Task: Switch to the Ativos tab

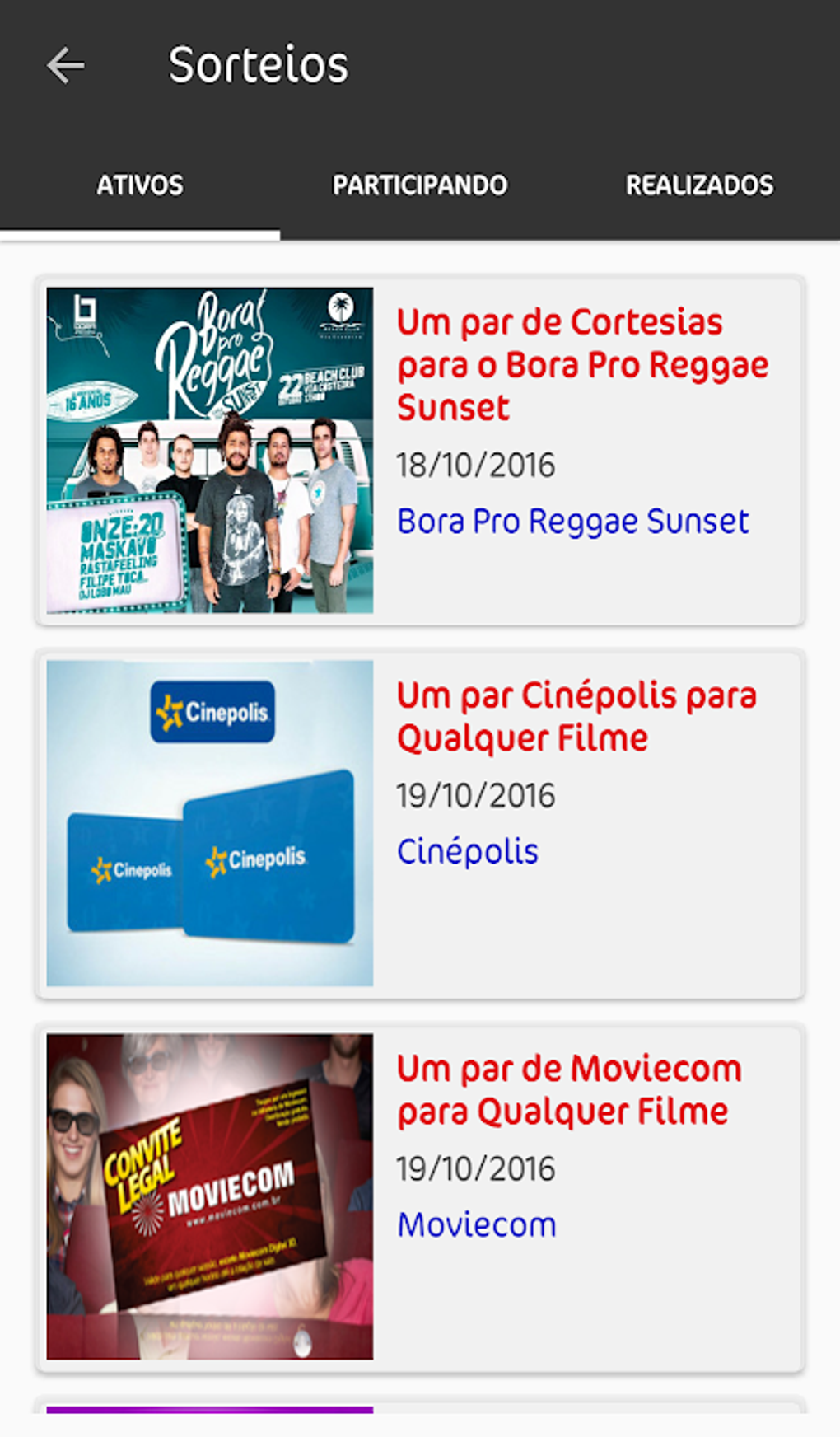Action: 140,185
